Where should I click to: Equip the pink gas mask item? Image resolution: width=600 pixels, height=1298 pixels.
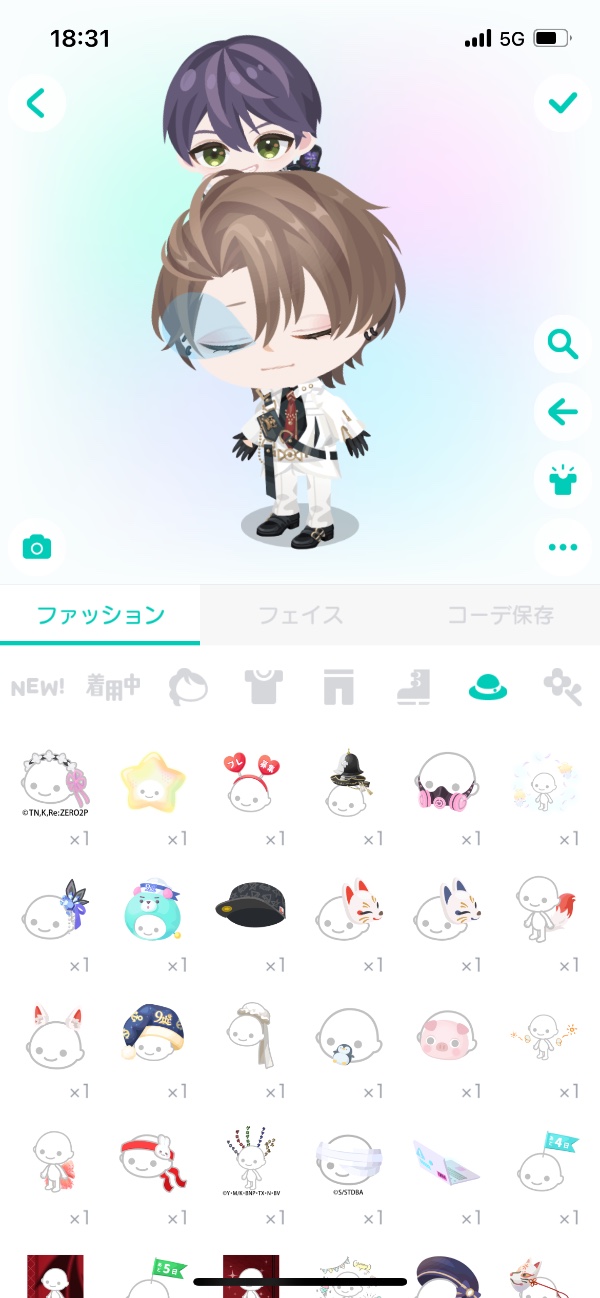446,783
